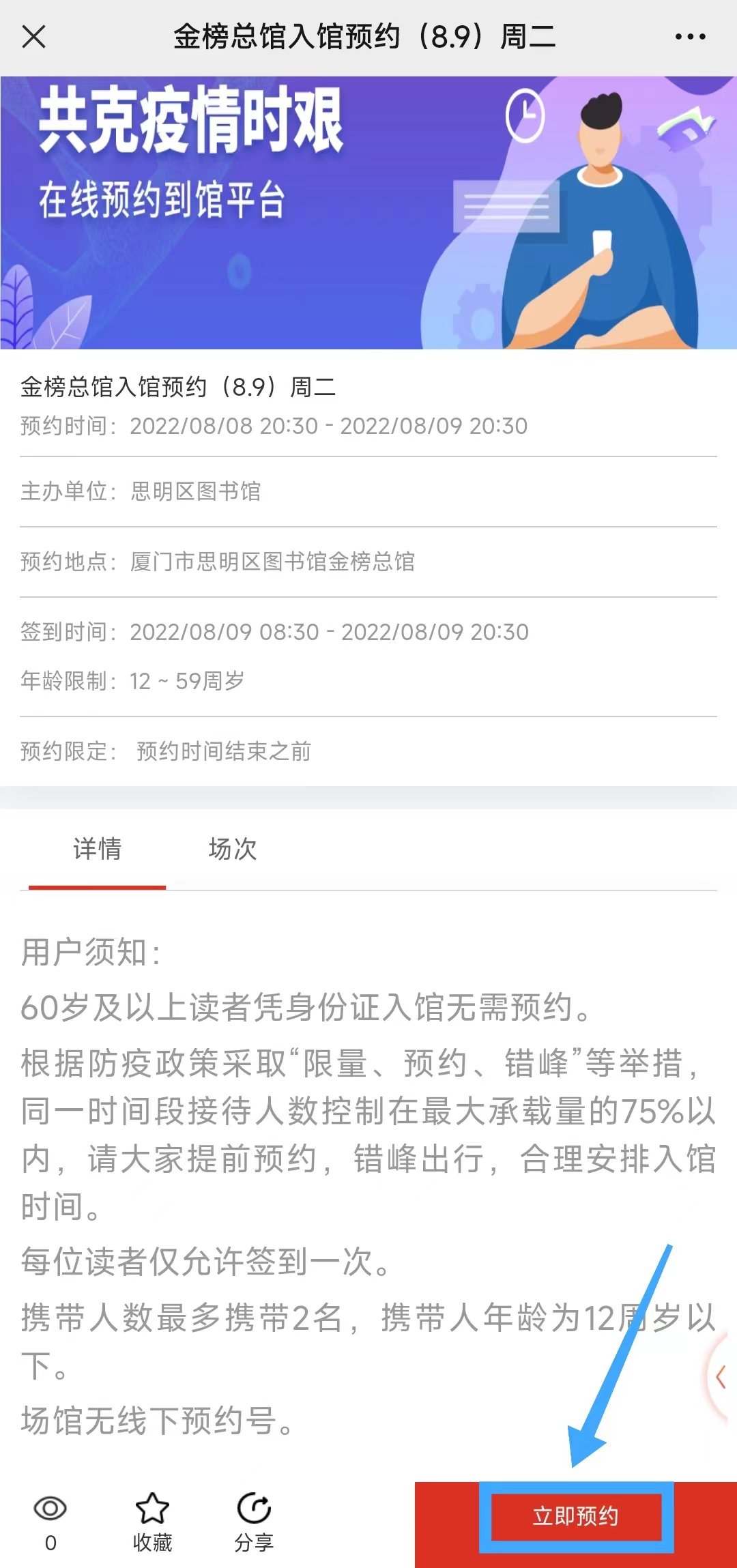Open the three-dot overflow menu
This screenshot has height=1568, width=737.
pyautogui.click(x=689, y=37)
